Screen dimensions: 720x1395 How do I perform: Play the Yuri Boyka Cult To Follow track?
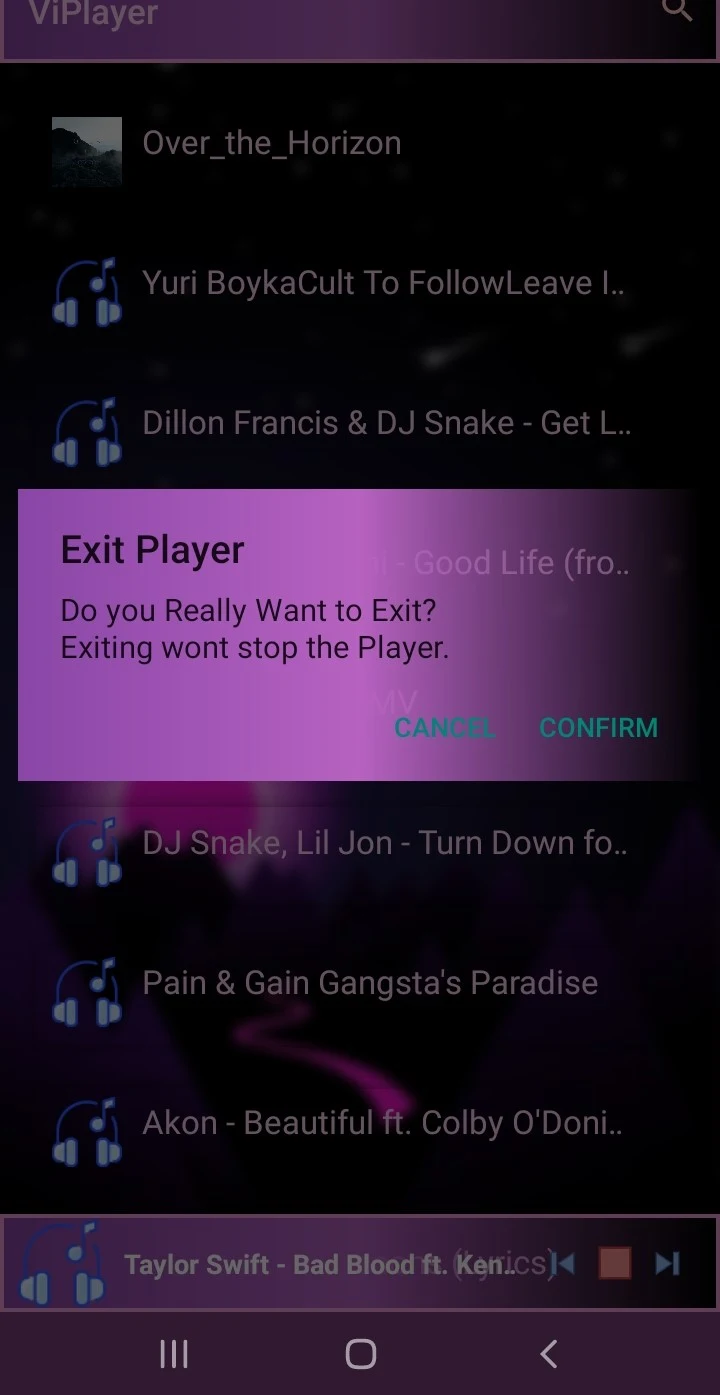[382, 284]
